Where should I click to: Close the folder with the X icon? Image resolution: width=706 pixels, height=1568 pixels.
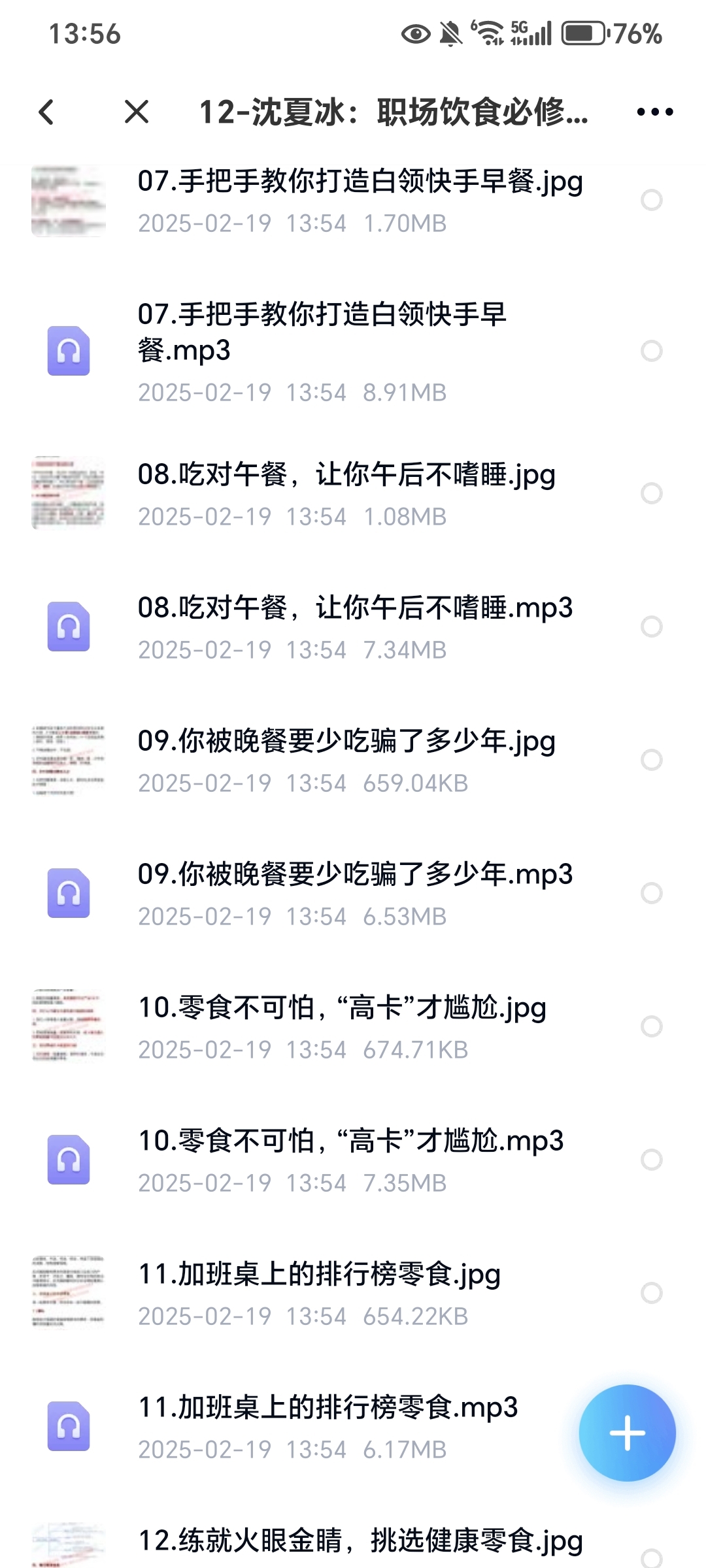pyautogui.click(x=137, y=112)
